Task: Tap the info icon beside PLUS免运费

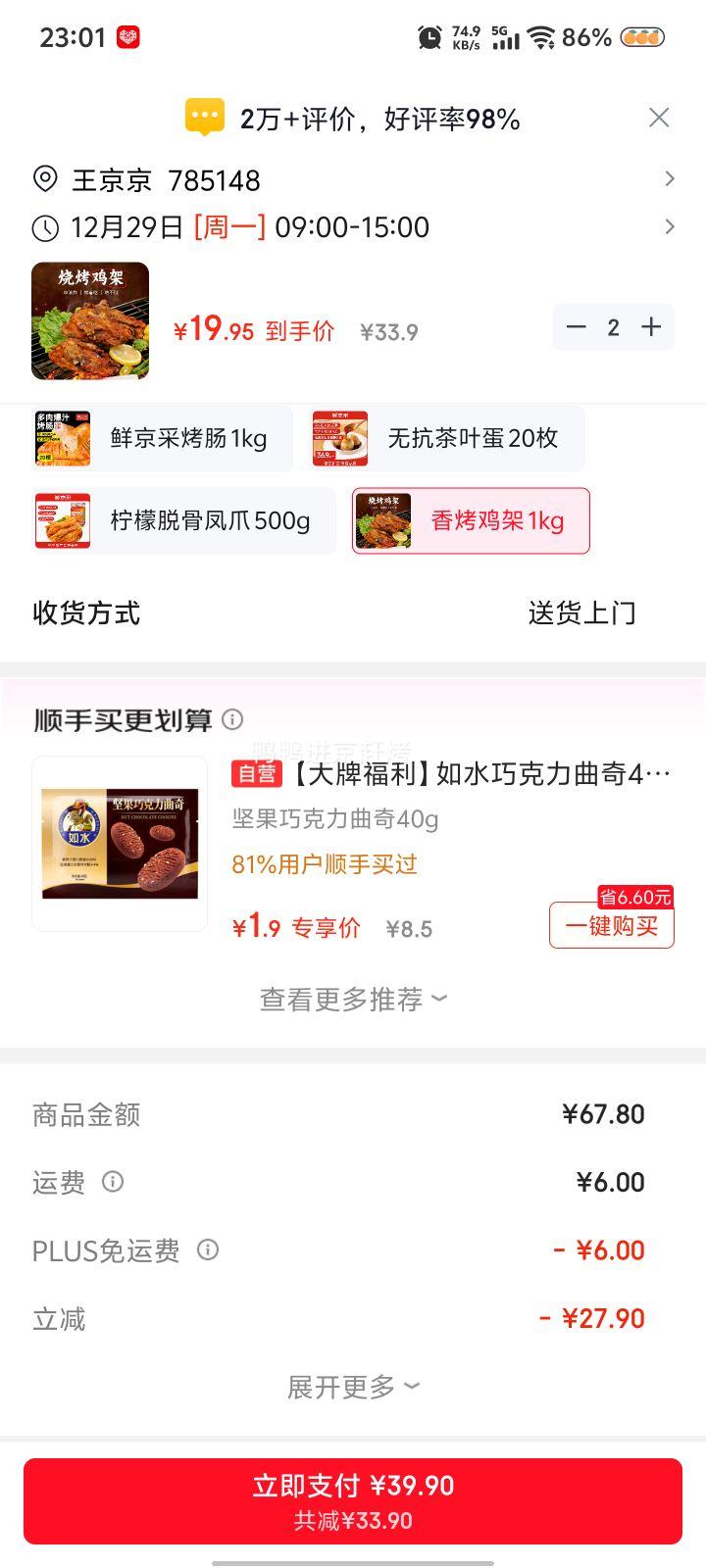Action: pos(206,1249)
